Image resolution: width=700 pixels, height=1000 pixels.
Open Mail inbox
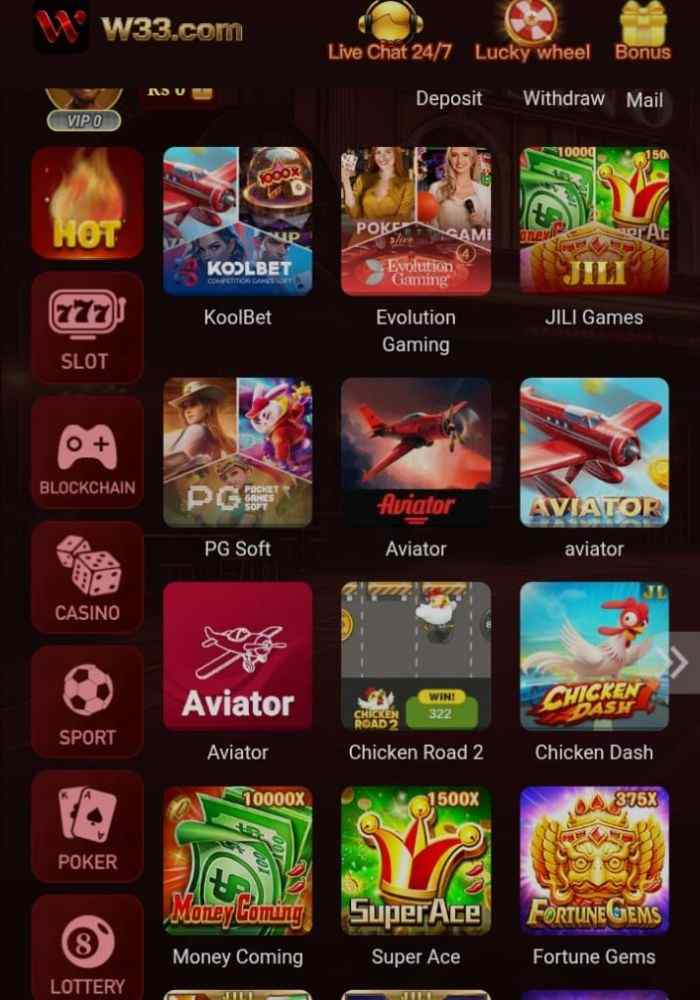tap(644, 100)
